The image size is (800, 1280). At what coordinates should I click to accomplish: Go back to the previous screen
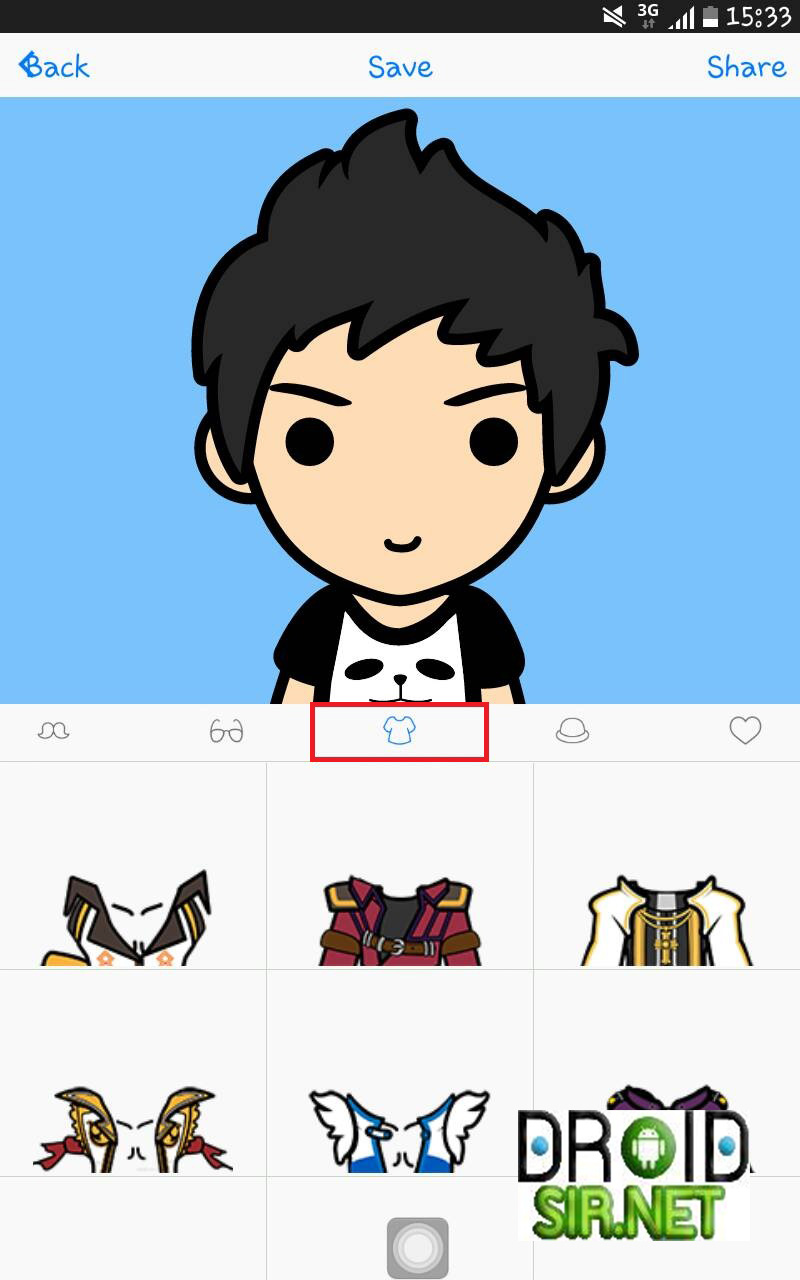55,67
